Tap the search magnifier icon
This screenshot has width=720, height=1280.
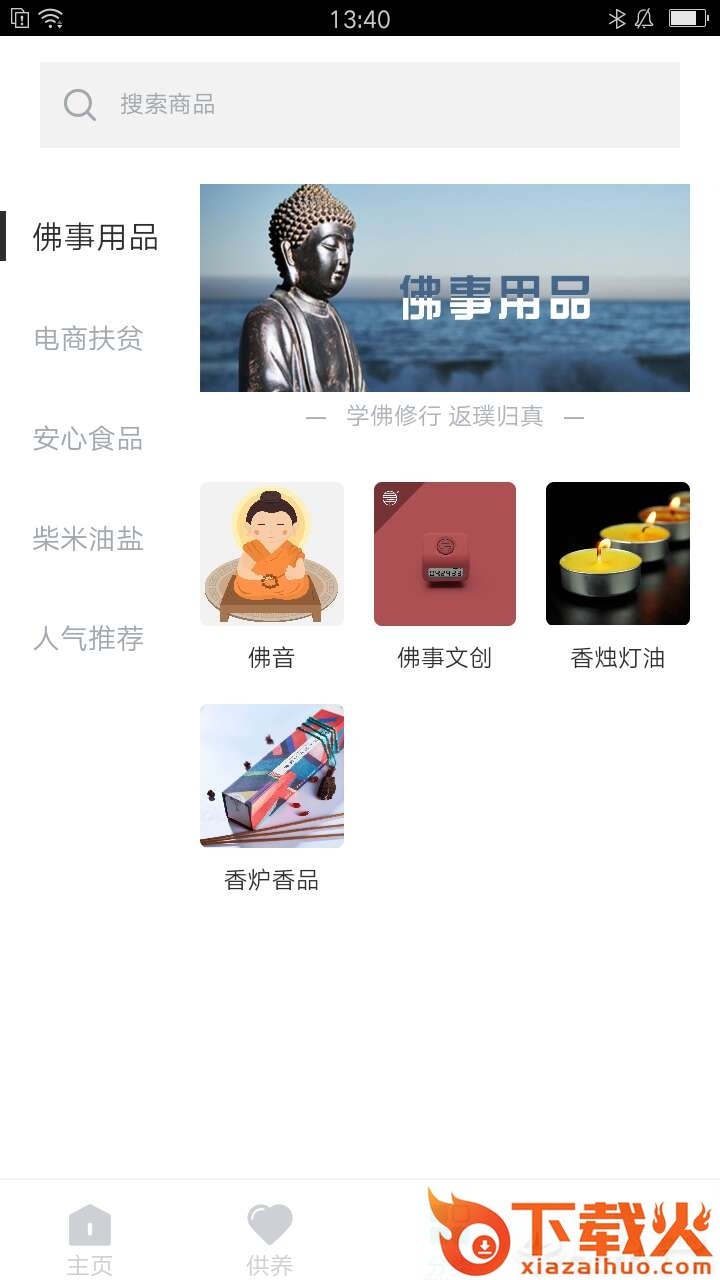pyautogui.click(x=78, y=103)
